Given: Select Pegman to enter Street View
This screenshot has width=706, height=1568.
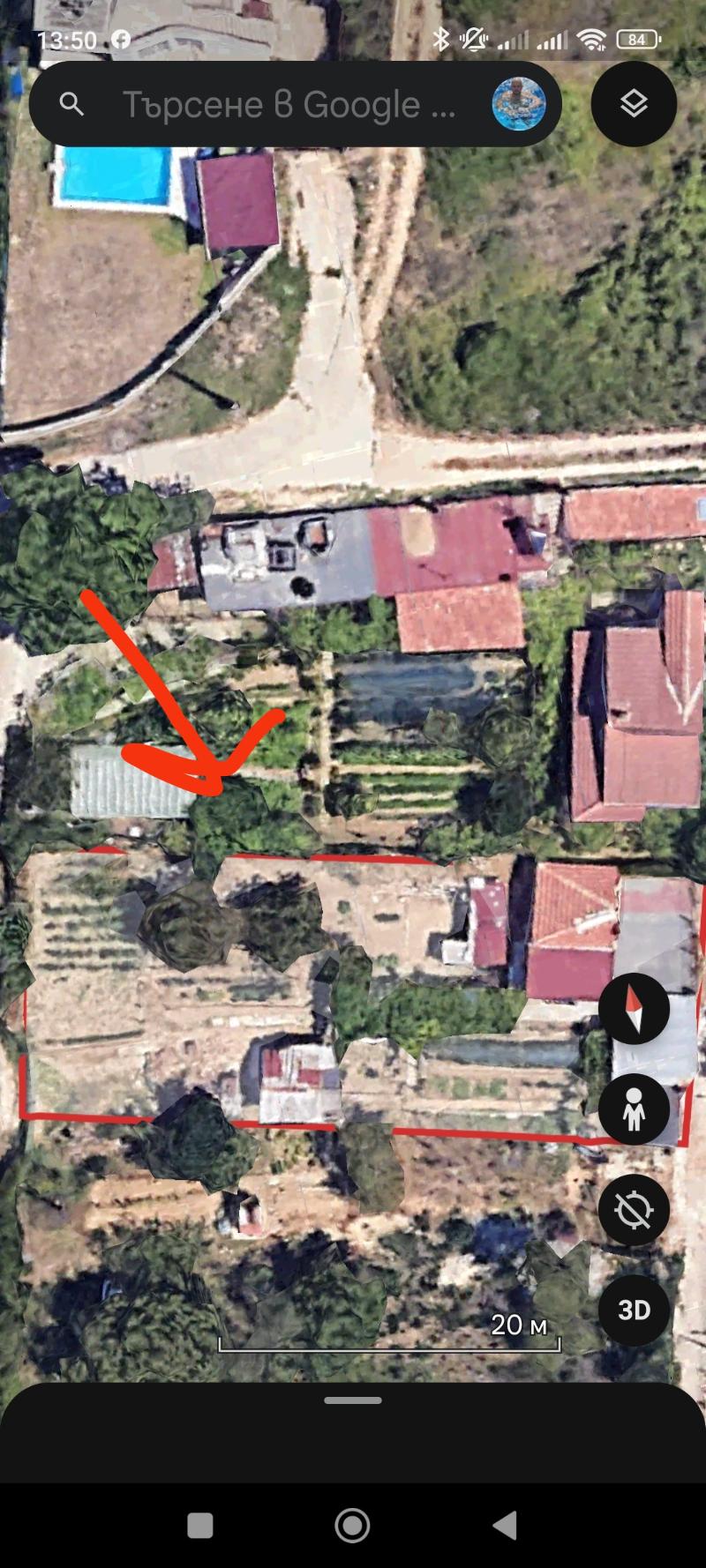Looking at the screenshot, I should coord(634,1109).
